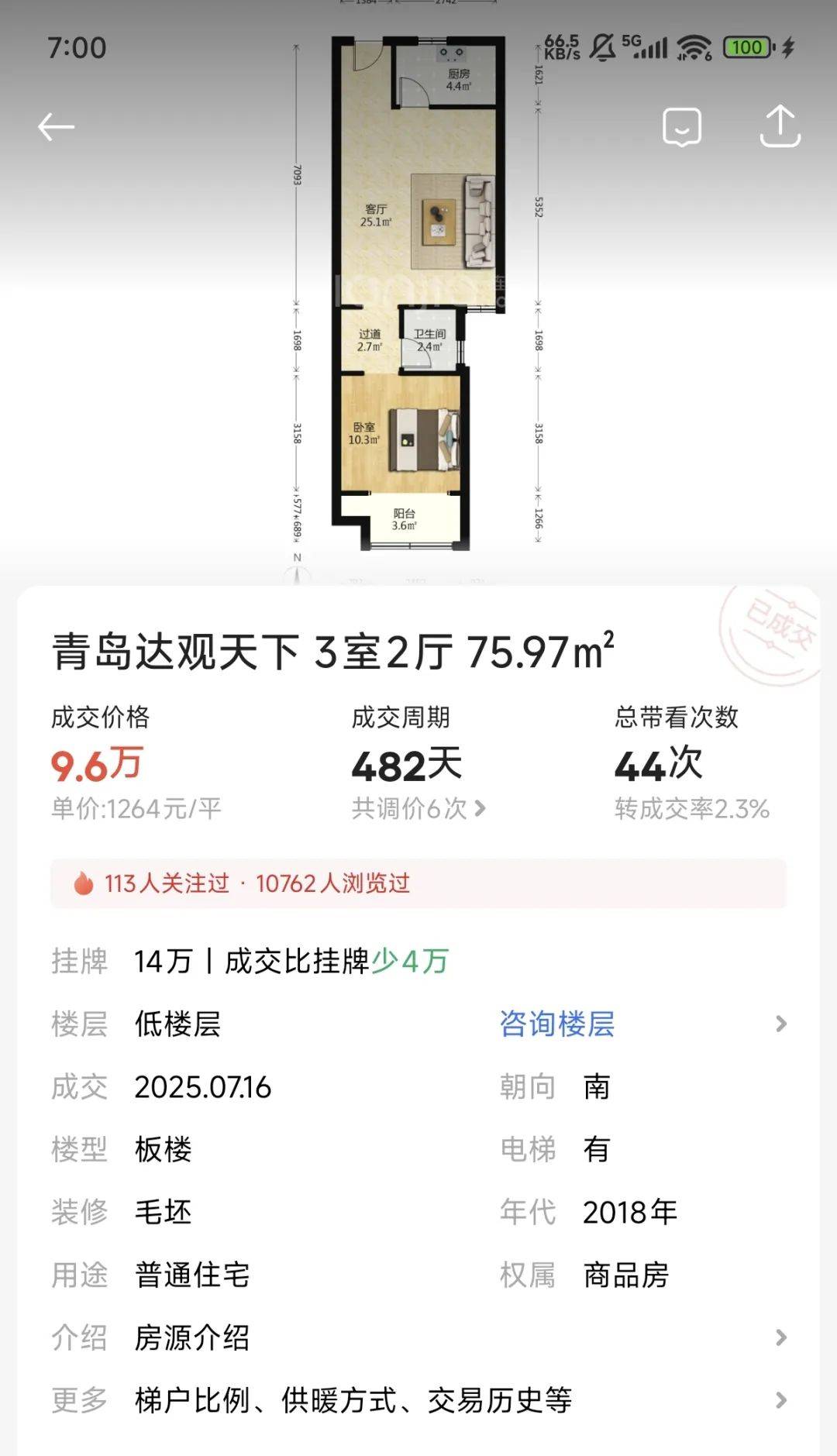This screenshot has width=837, height=1456.
Task: Tap 咨询楼层 to ask about the floor
Action: (557, 1024)
